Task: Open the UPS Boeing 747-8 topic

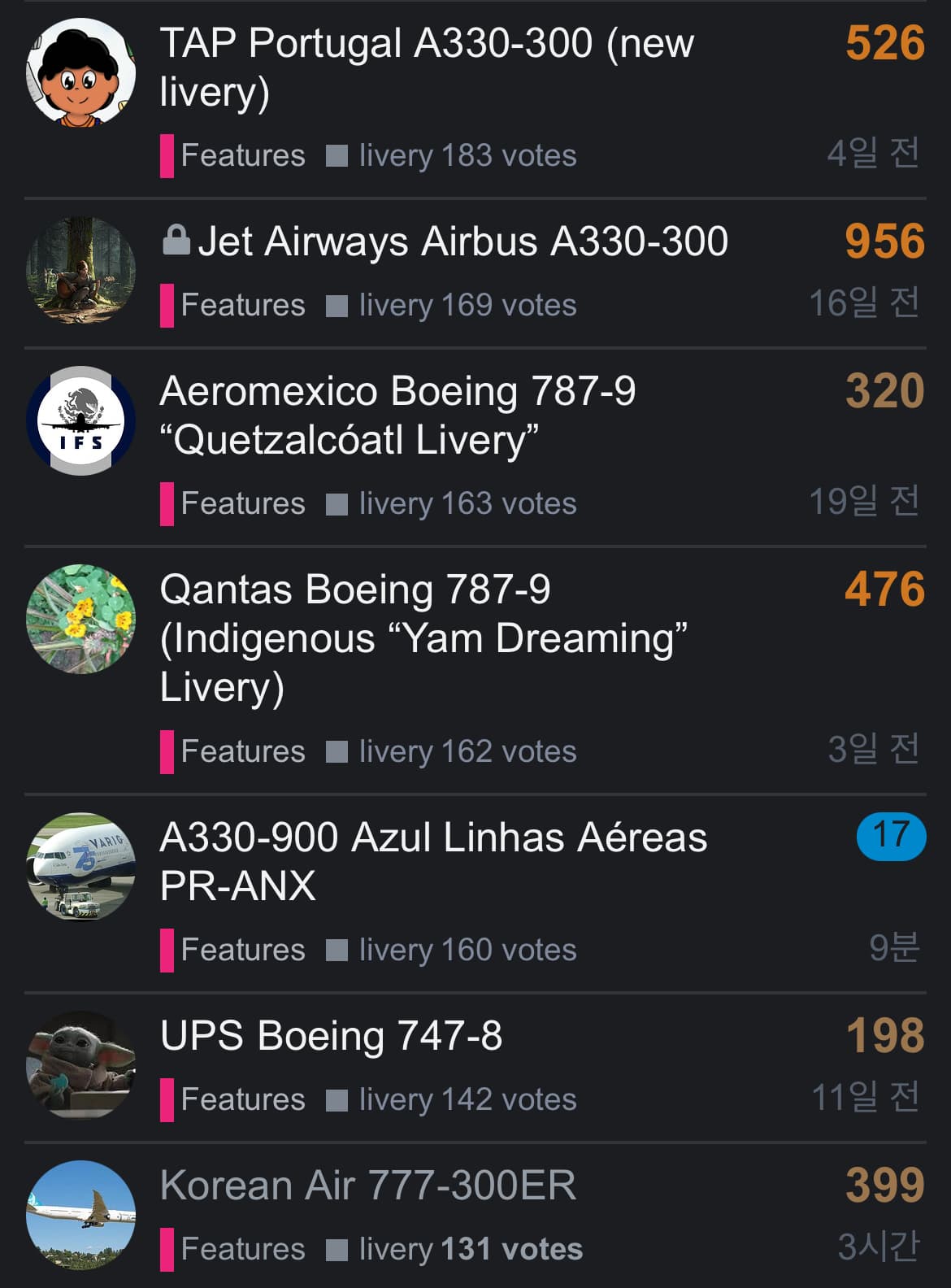Action: (331, 1036)
